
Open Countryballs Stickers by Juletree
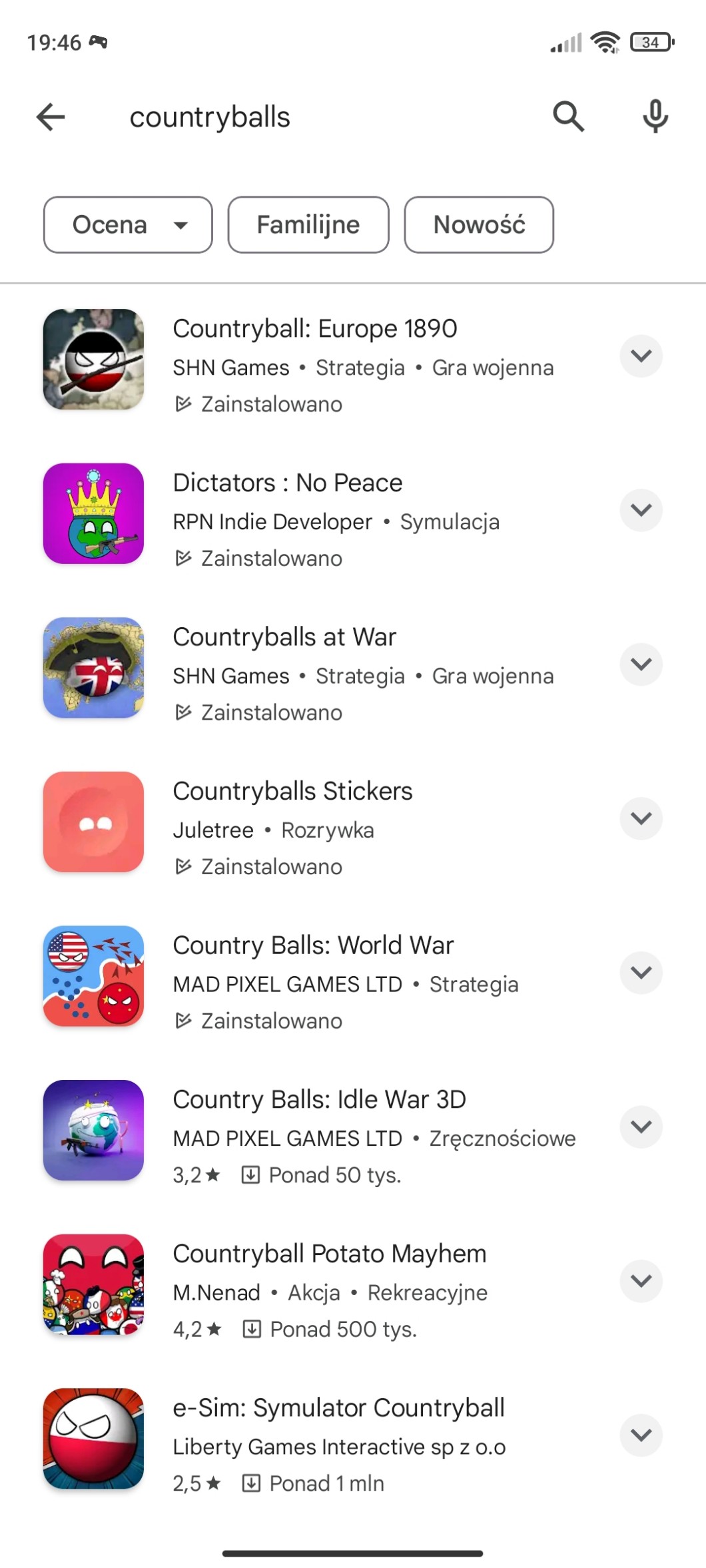[x=292, y=792]
